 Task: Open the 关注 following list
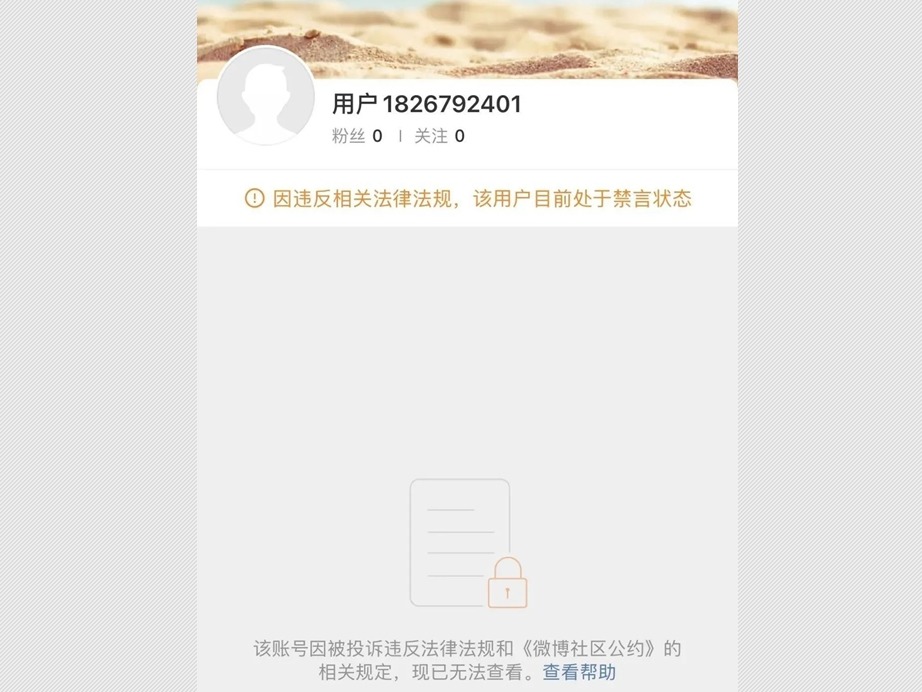[x=439, y=136]
